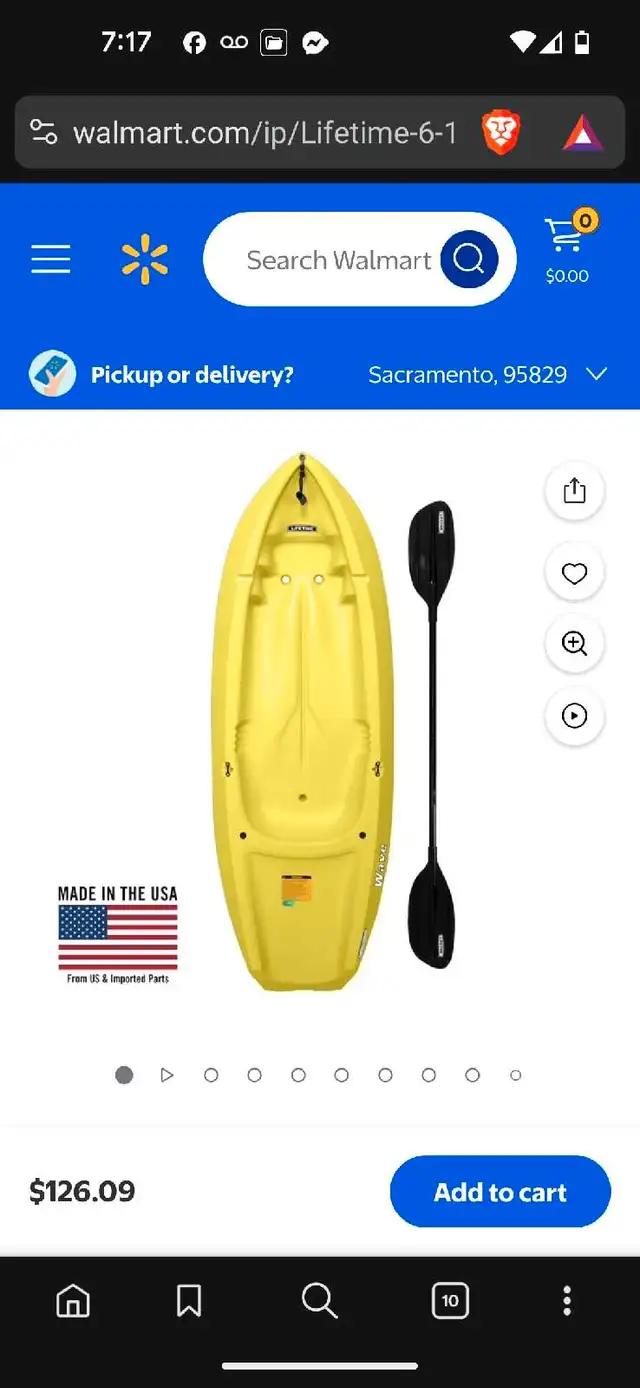This screenshot has width=640, height=1388.
Task: Open browser bookmarks
Action: (189, 1301)
